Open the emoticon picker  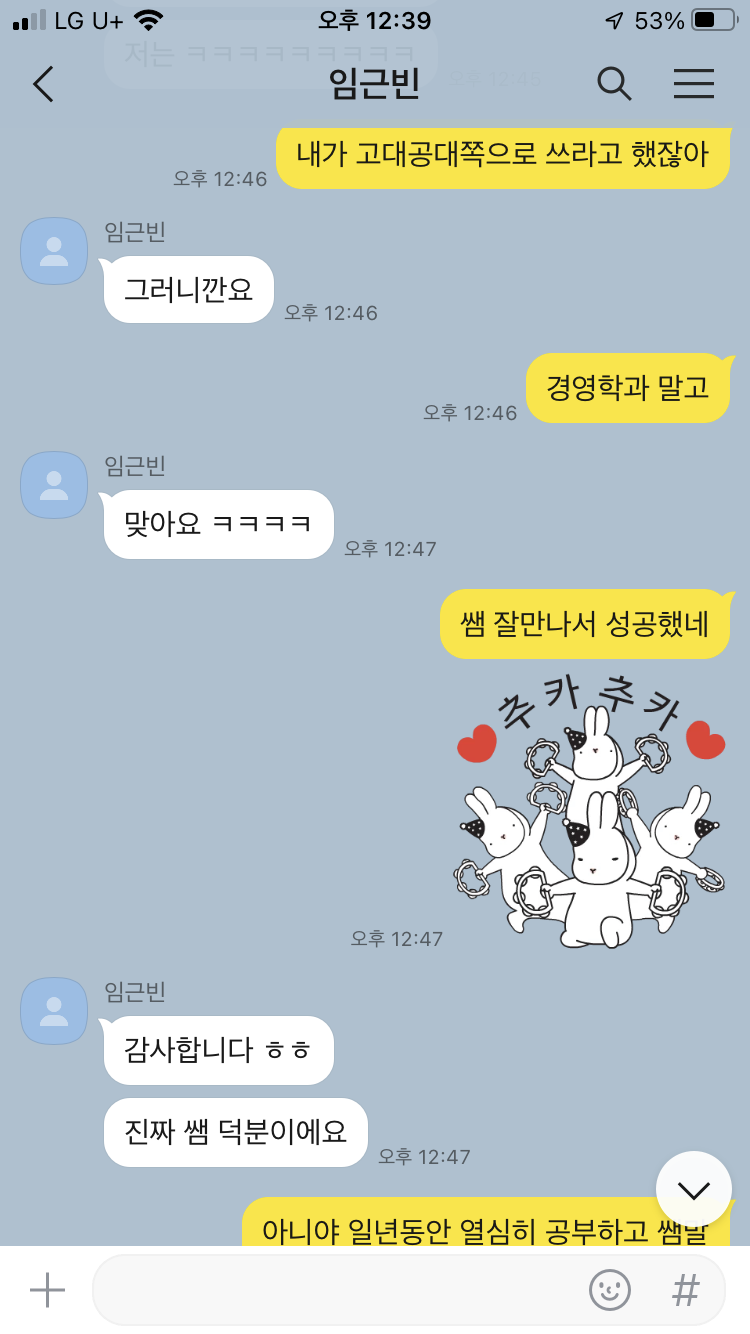click(x=609, y=1290)
